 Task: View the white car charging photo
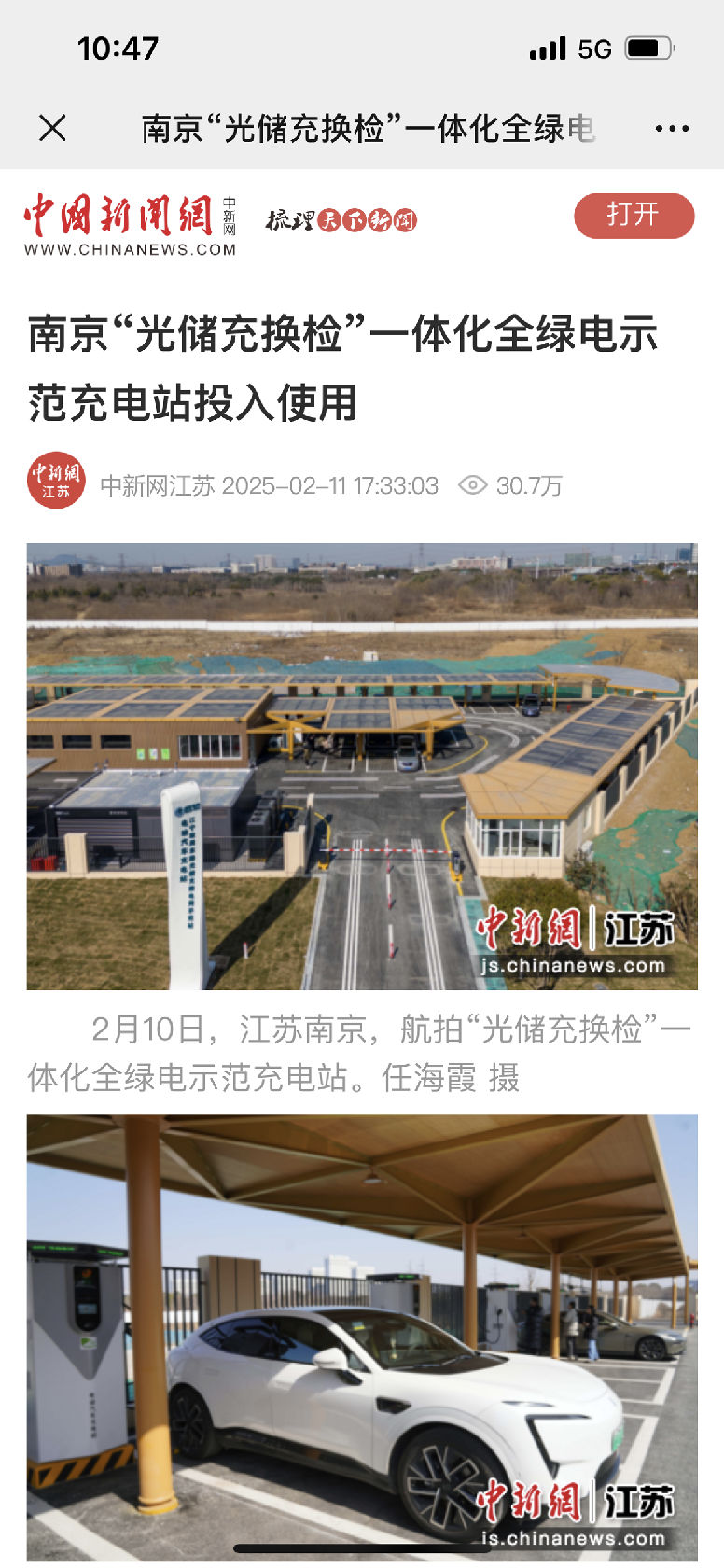point(362,1335)
